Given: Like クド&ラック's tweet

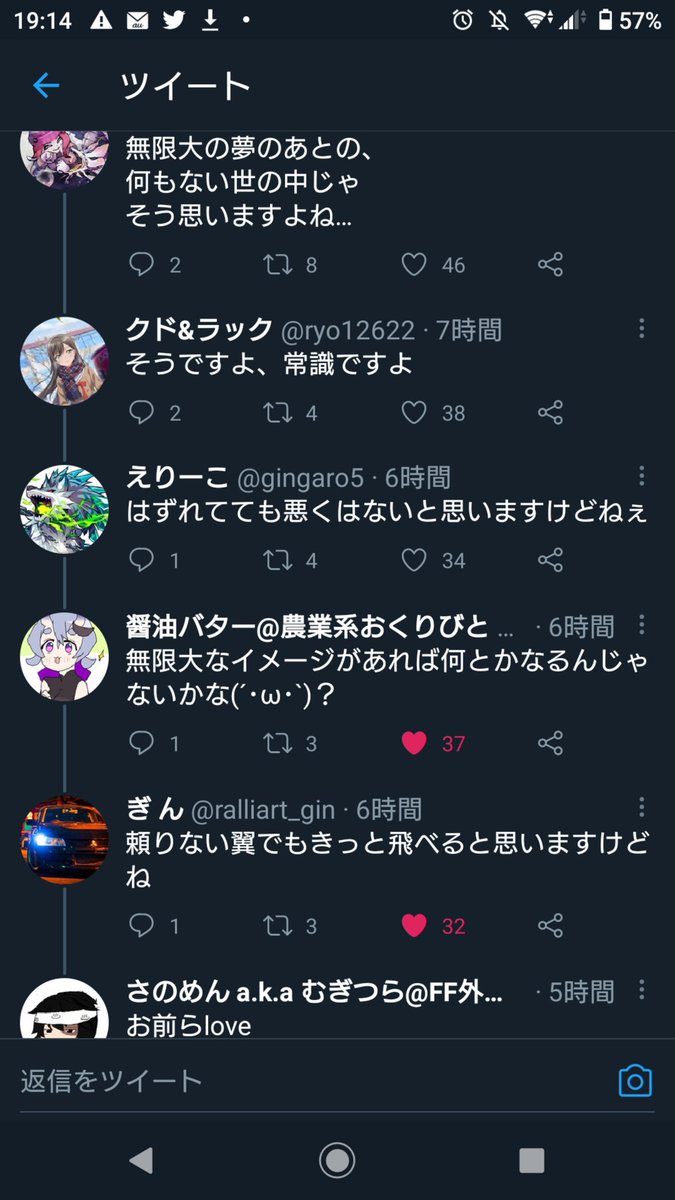Looking at the screenshot, I should click(414, 412).
